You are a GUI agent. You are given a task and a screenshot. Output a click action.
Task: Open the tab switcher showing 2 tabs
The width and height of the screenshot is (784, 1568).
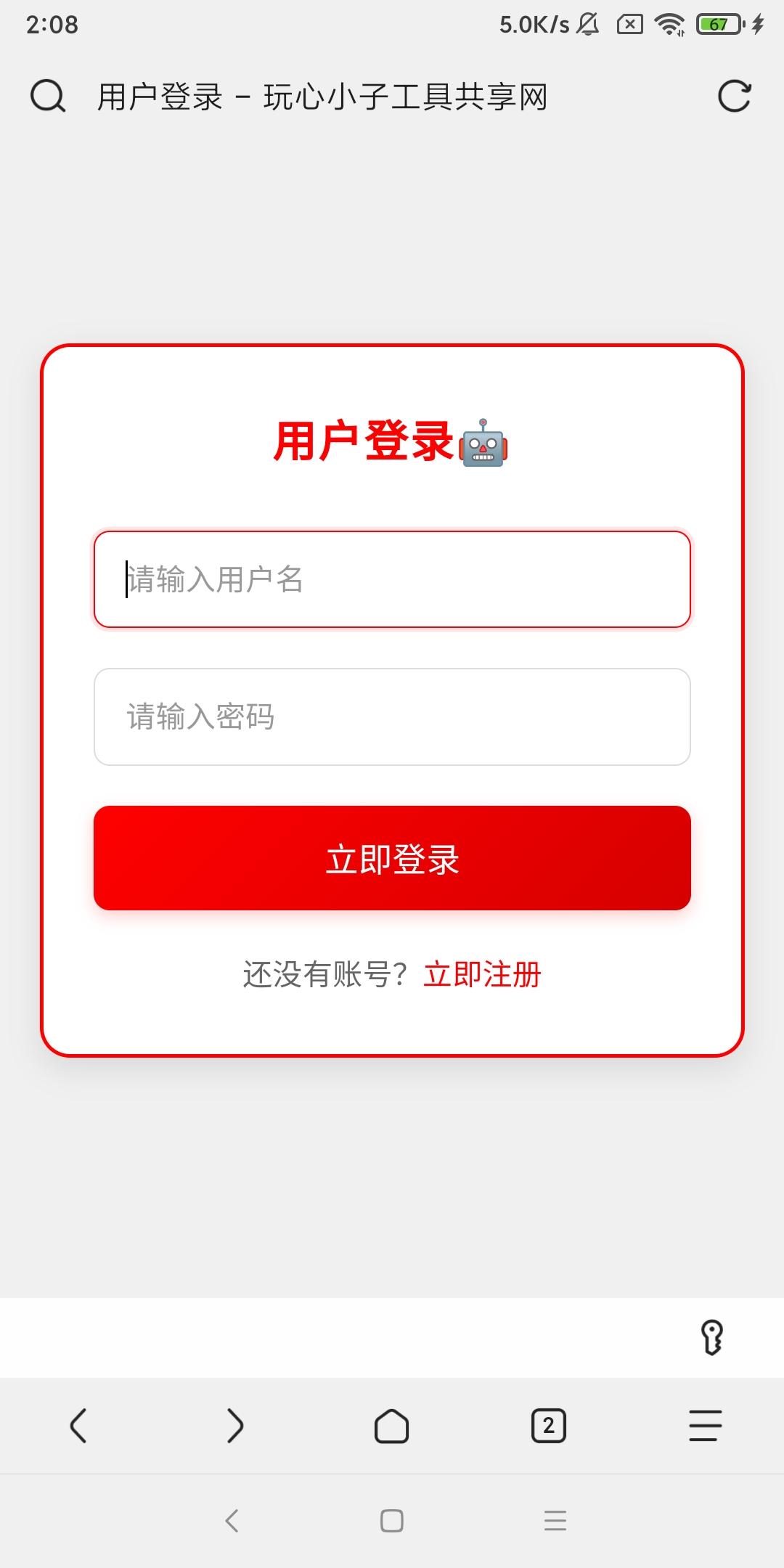pos(549,1425)
